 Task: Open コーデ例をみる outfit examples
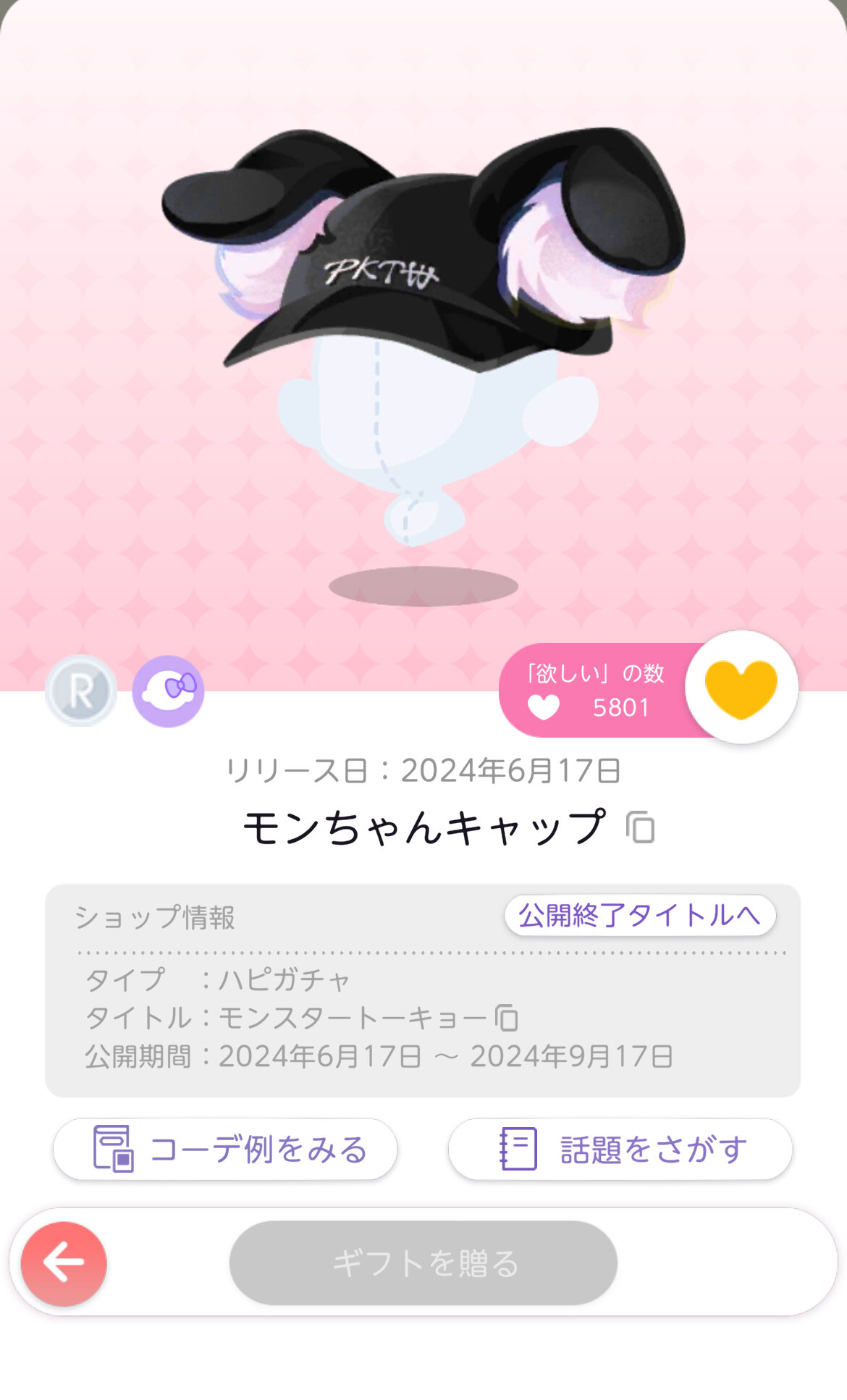click(225, 1149)
